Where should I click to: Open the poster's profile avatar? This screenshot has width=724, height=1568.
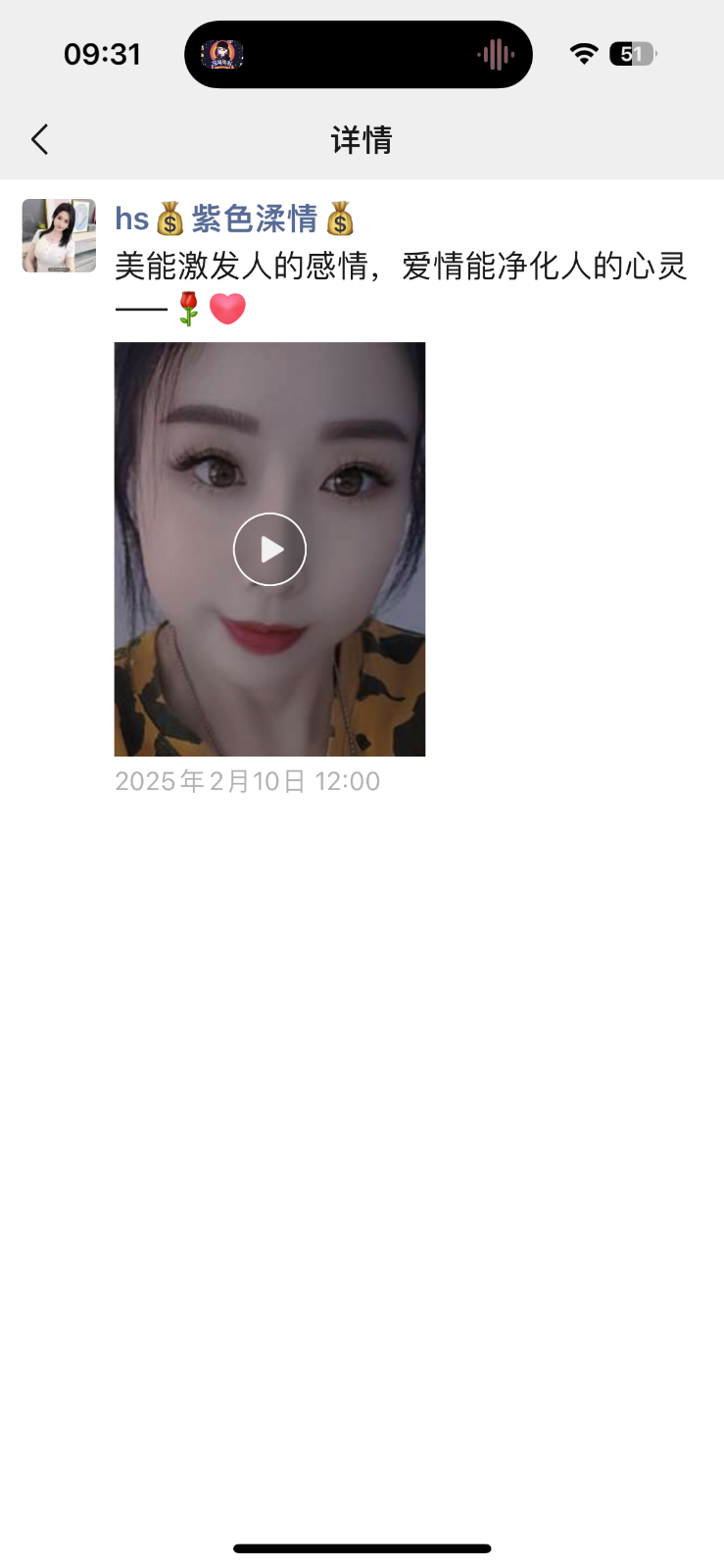pyautogui.click(x=59, y=235)
